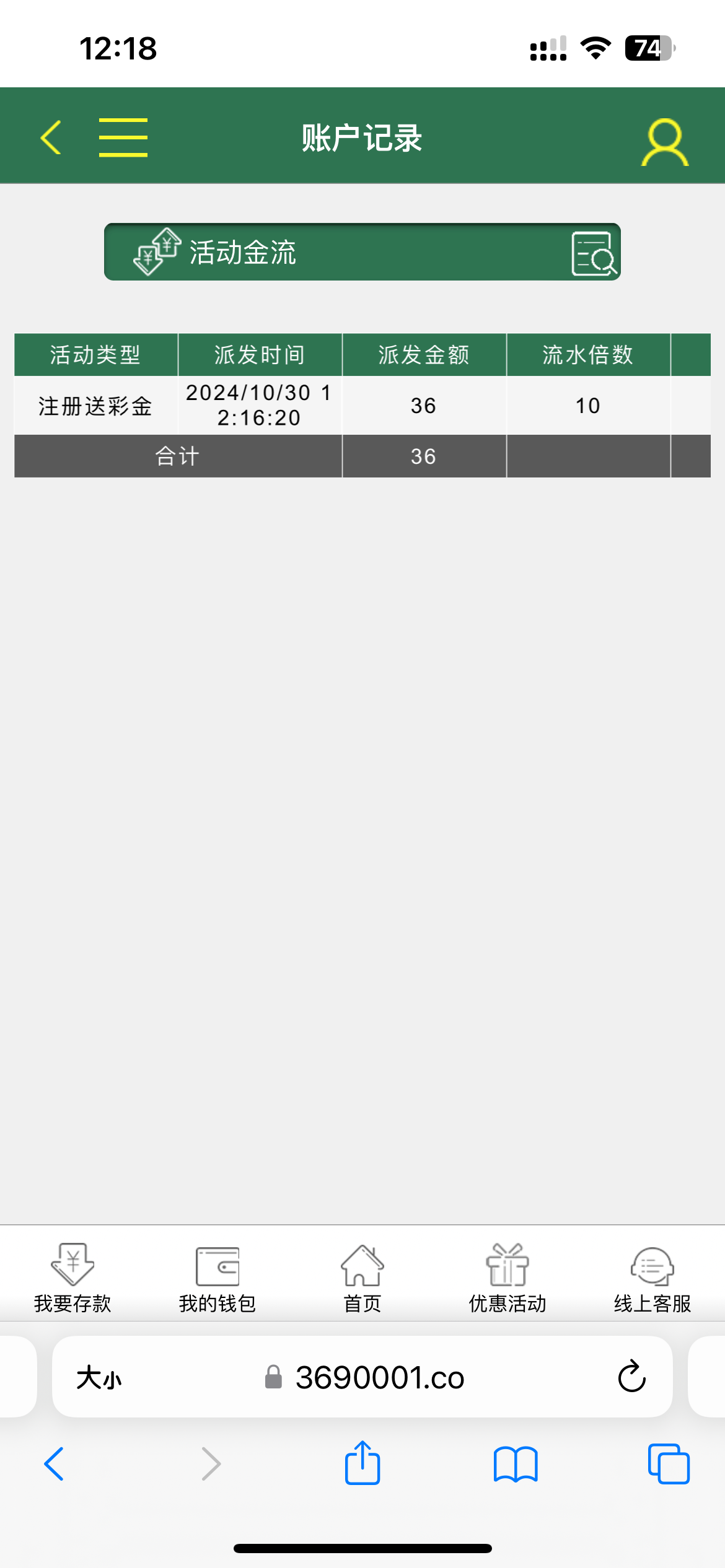Open 优惠活动 promotions tab
The width and height of the screenshot is (725, 1568).
507,1278
